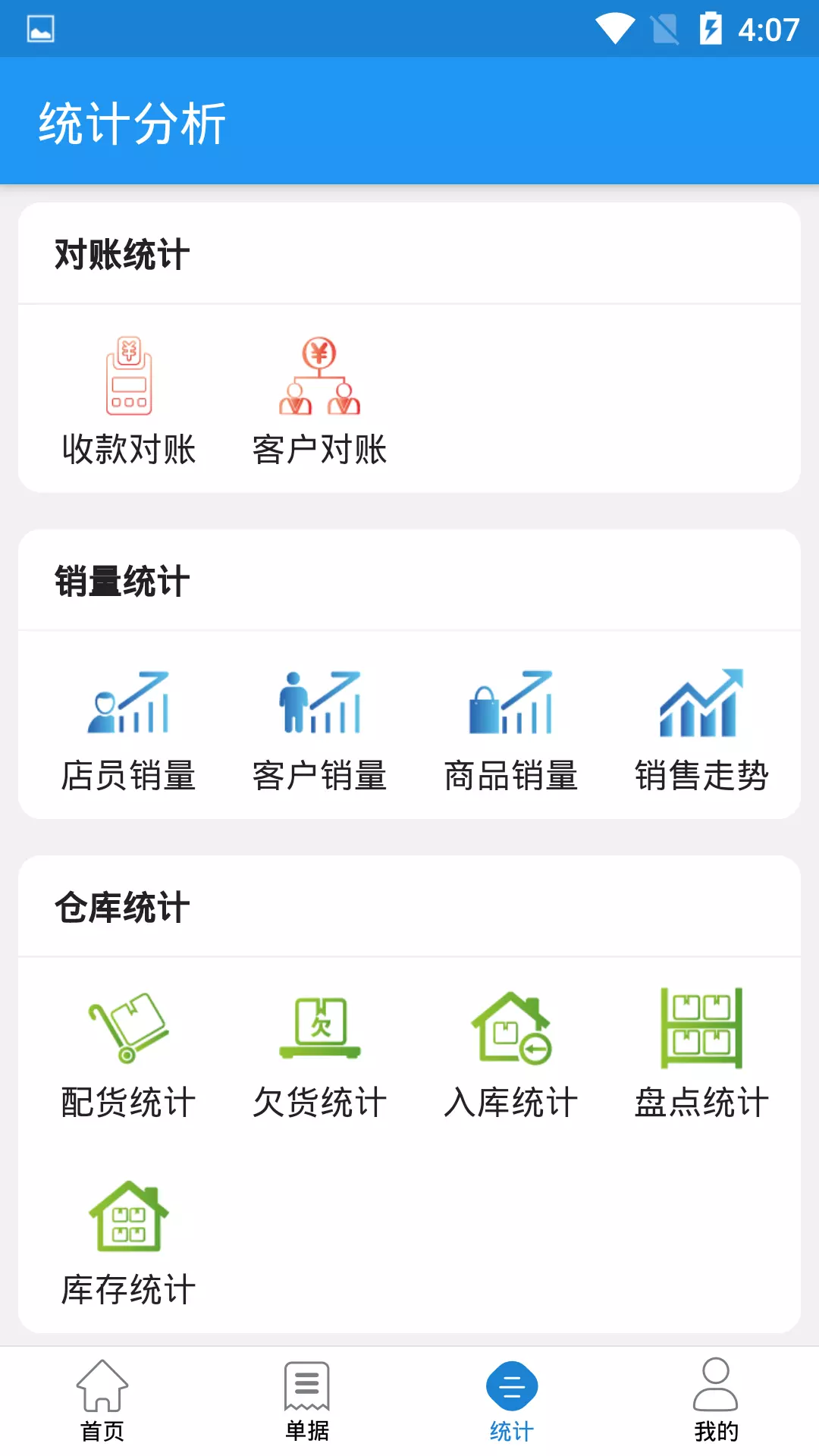Go to the 我的 profile tab
This screenshot has height=1456, width=819.
[x=716, y=1401]
